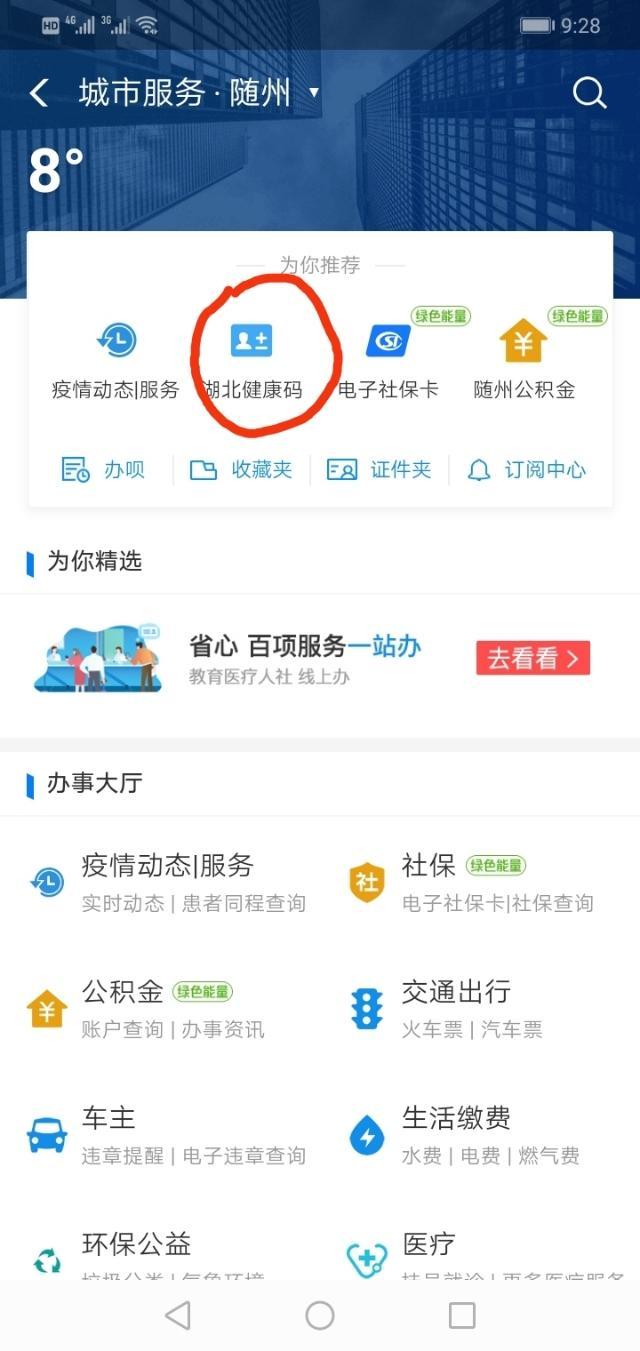This screenshot has height=1351, width=640.
Task: Go back using the top-left arrow
Action: pos(39,94)
